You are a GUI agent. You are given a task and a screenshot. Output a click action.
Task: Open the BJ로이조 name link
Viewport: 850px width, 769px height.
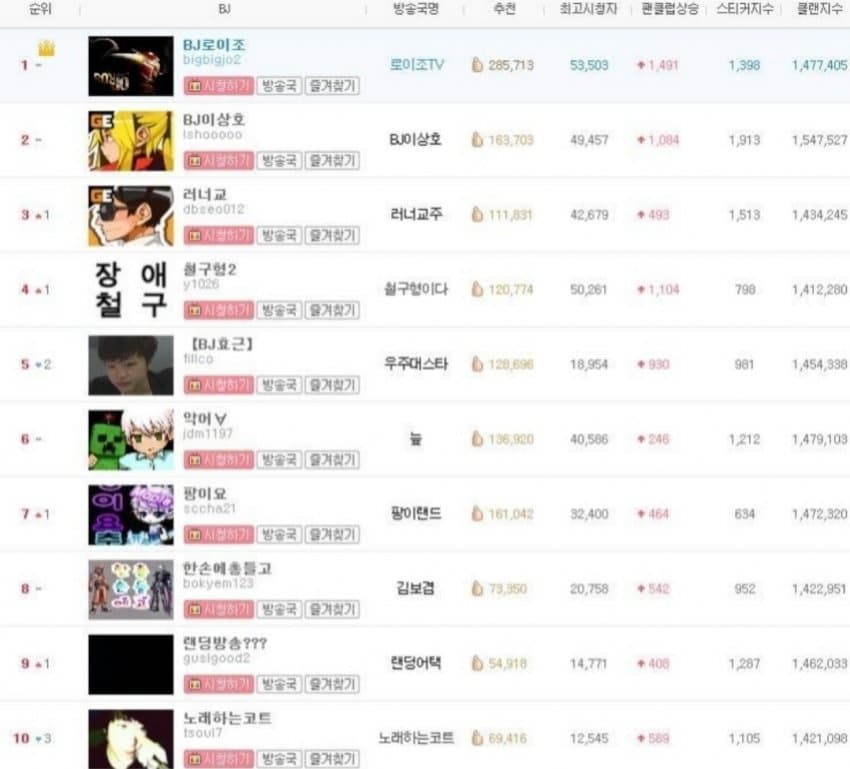pos(214,45)
